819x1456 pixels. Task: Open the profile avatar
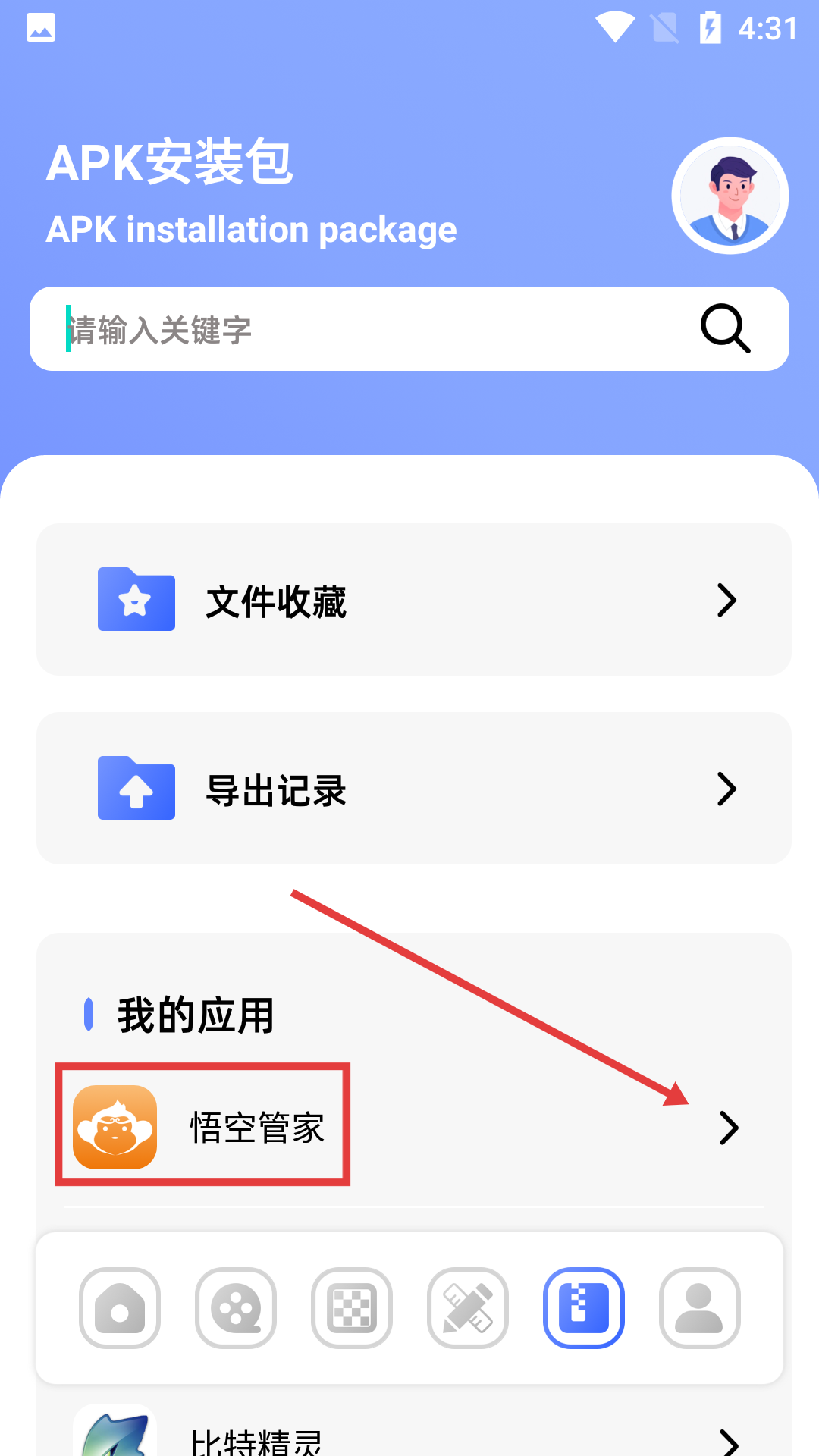[x=730, y=196]
